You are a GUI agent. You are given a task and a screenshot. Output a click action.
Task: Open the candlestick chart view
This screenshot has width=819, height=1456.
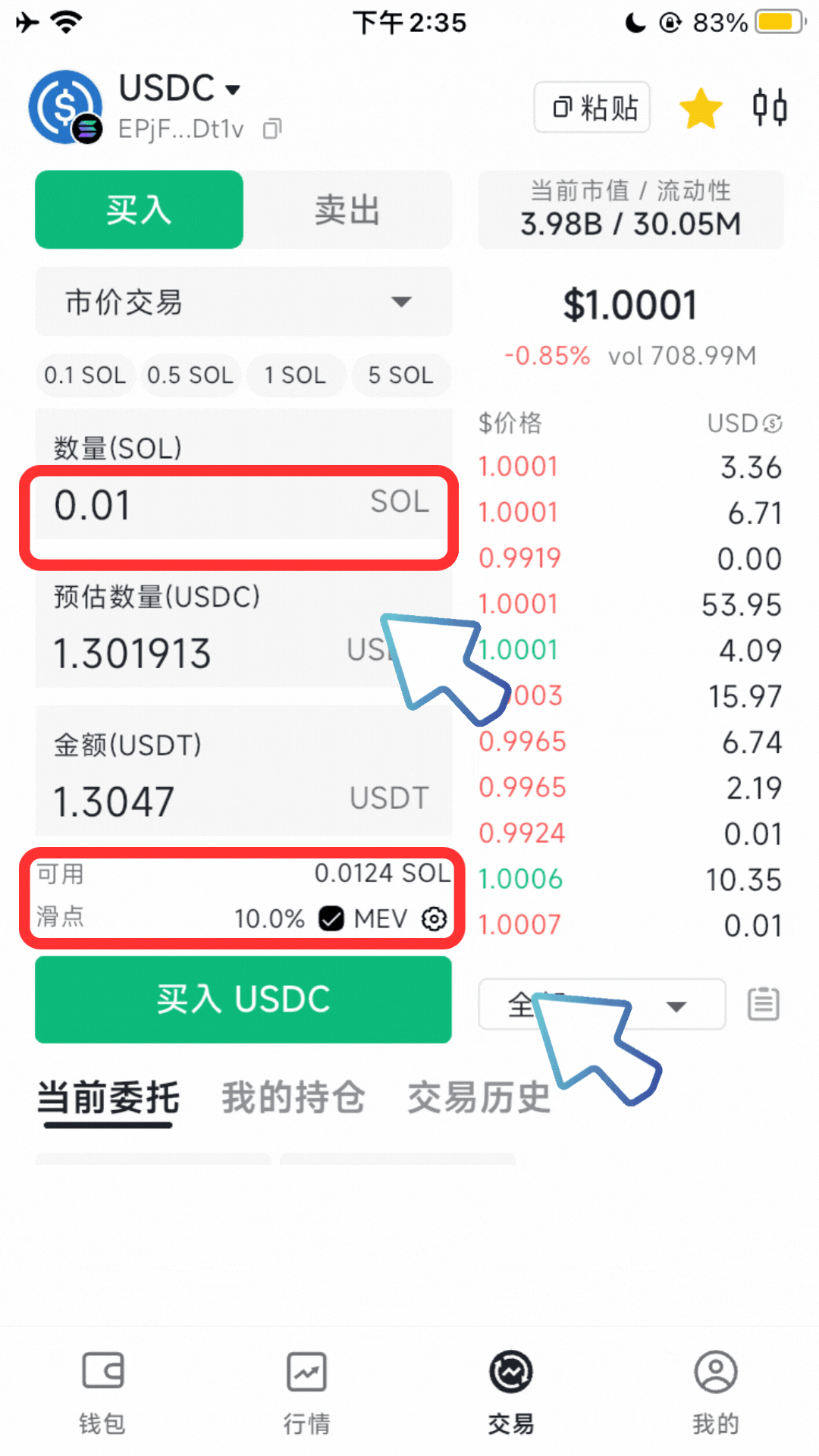pos(769,107)
